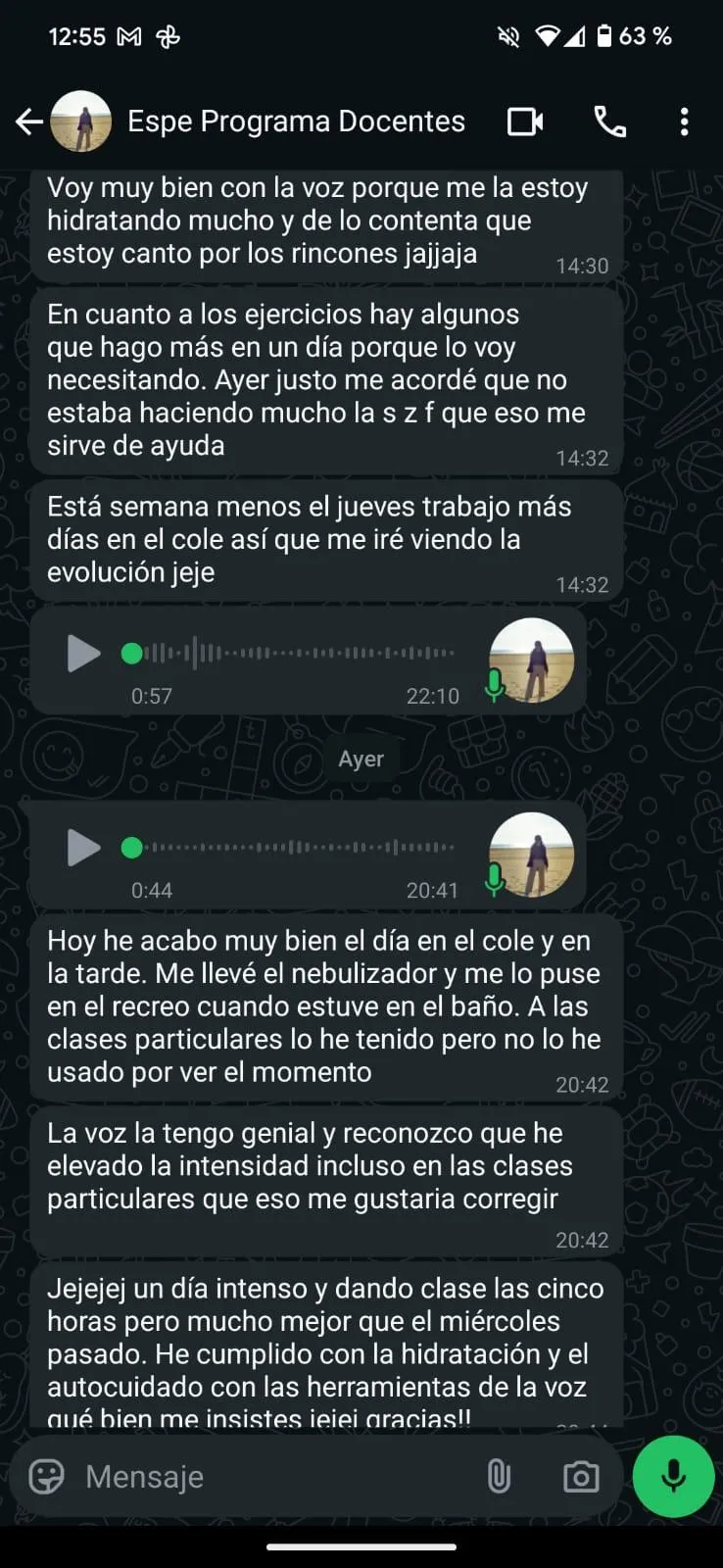Open Espe Programa Docentes contact info
Image resolution: width=723 pixels, height=1568 pixels.
pyautogui.click(x=296, y=122)
